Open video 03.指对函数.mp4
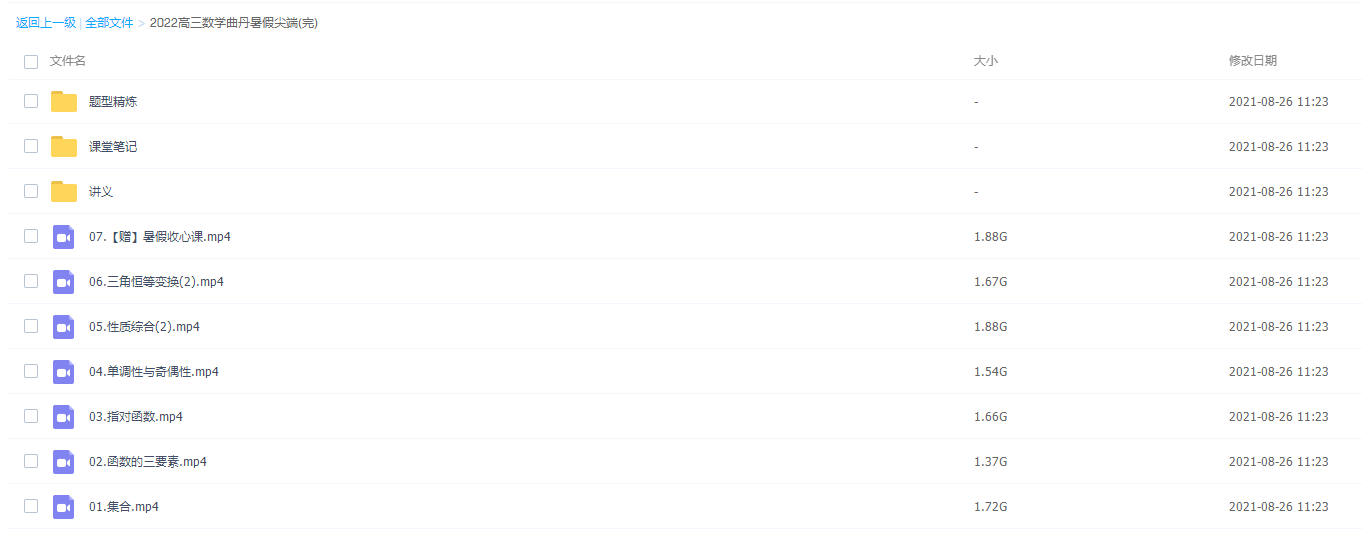Screen dimensions: 1362x538 pyautogui.click(x=135, y=417)
